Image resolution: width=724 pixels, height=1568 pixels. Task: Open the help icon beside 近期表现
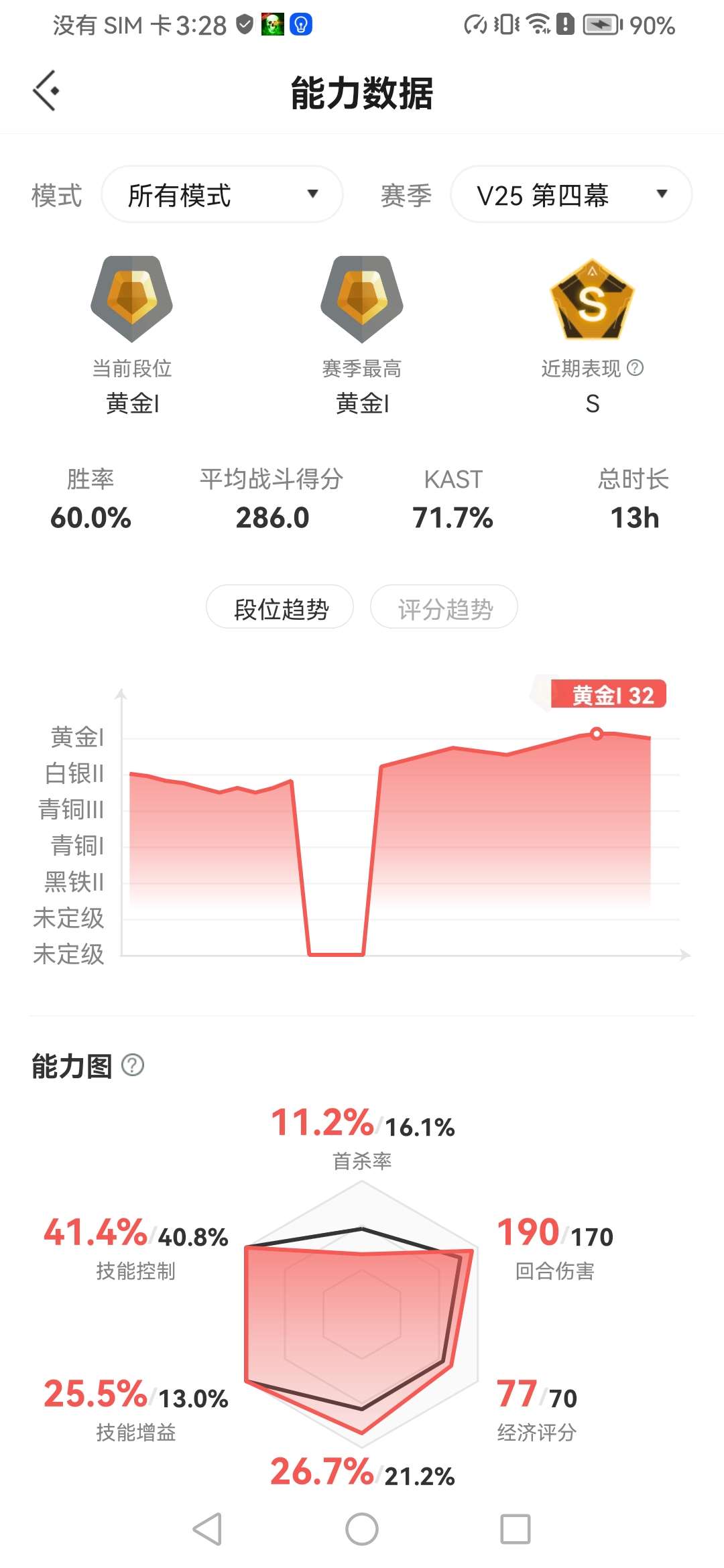click(x=635, y=367)
